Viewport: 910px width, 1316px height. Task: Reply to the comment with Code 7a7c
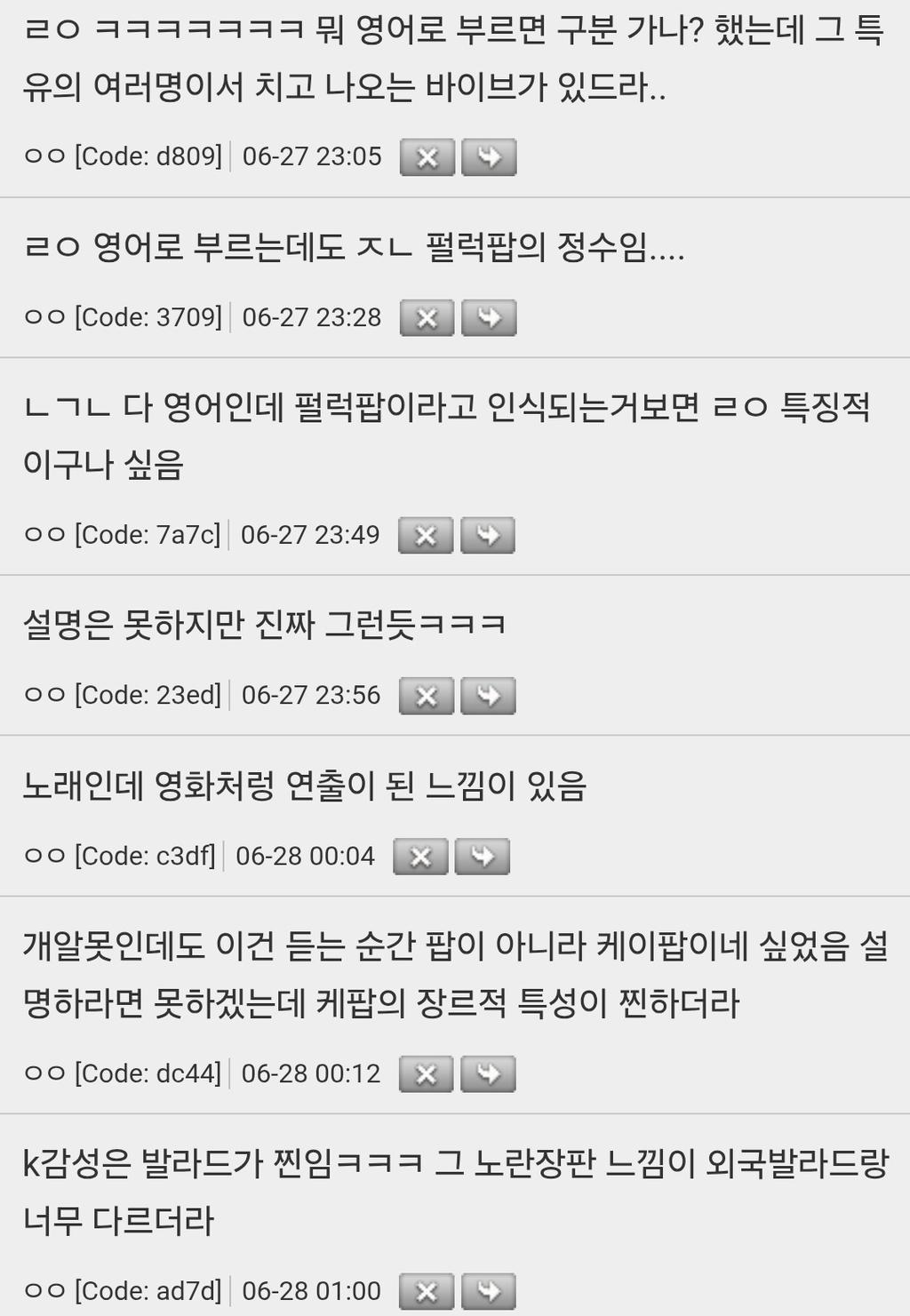click(x=487, y=536)
